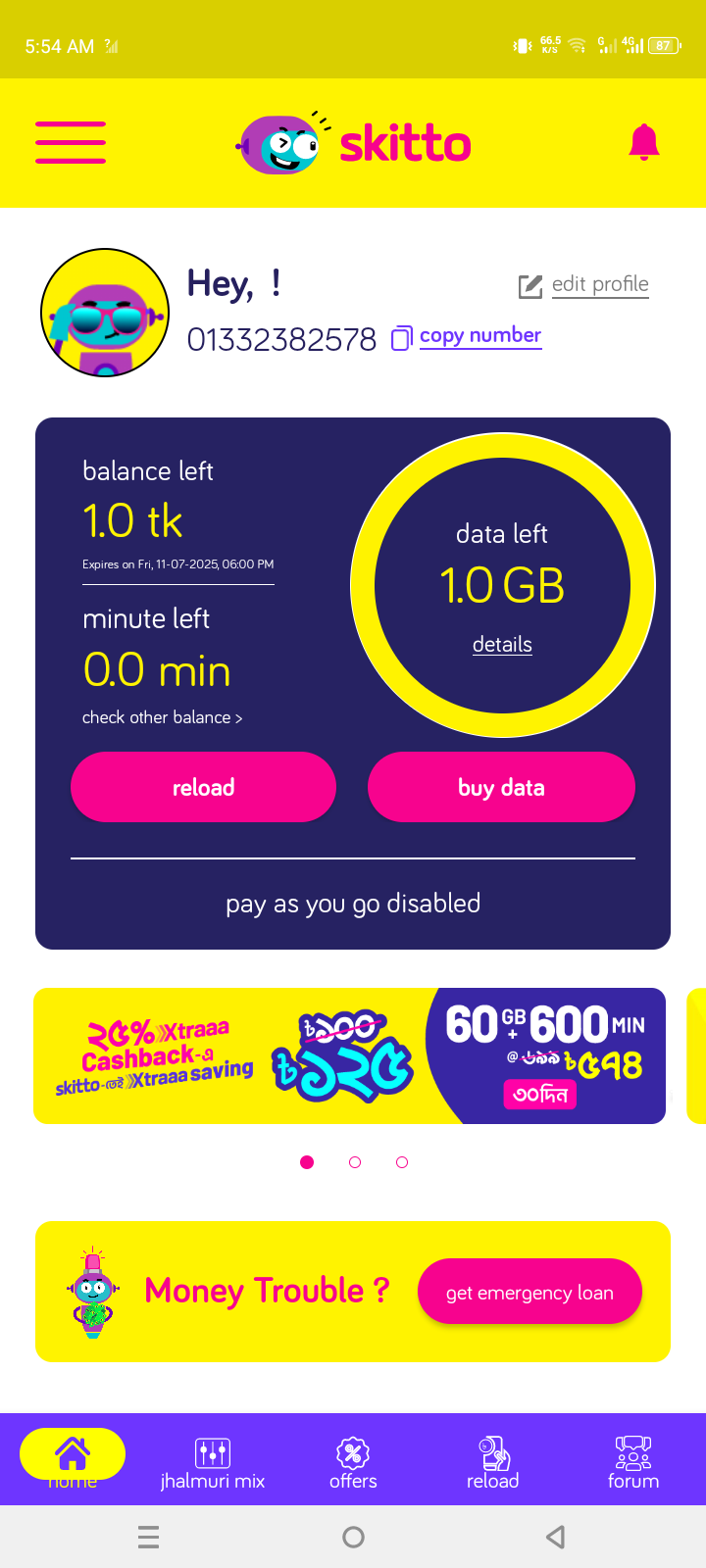Open reload tab in bottom bar
Viewport: 706px width, 1568px height.
point(492,1462)
